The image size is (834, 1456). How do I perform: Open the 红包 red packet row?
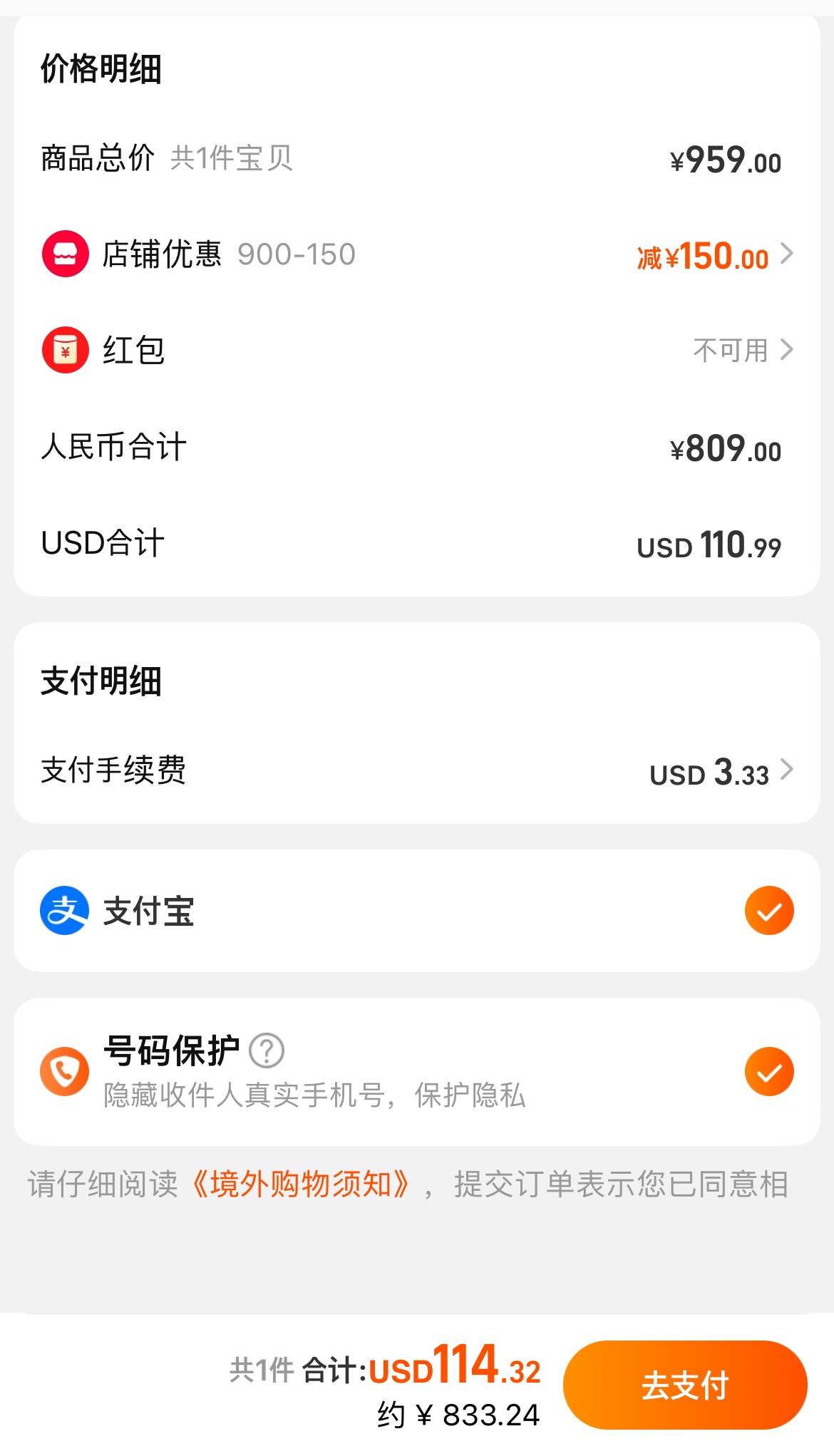click(417, 350)
